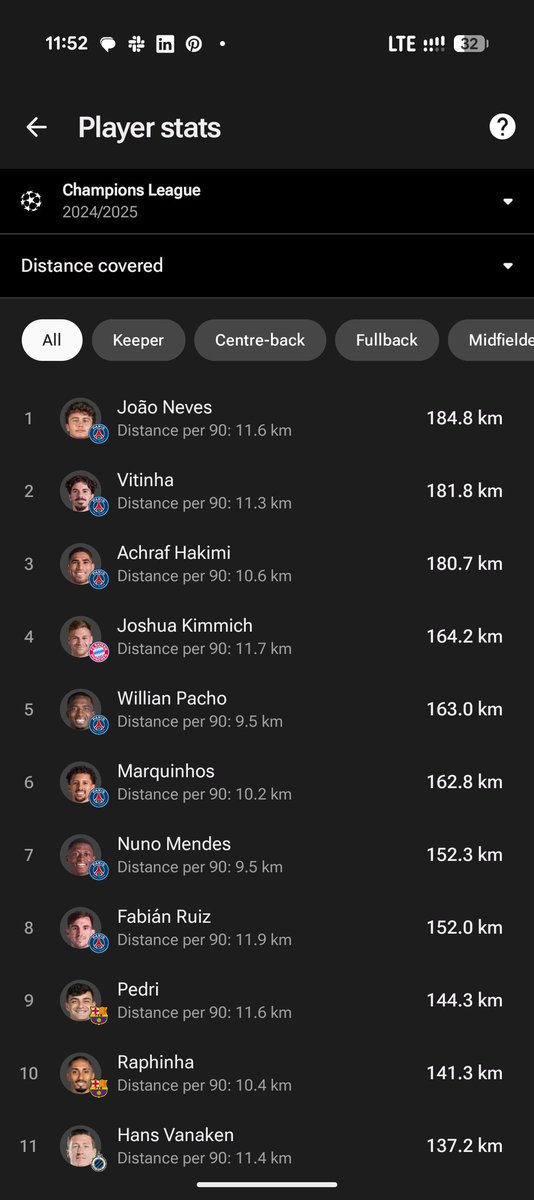Open Fabián Ruiz's row
Viewport: 534px width, 1200px height.
pyautogui.click(x=267, y=929)
